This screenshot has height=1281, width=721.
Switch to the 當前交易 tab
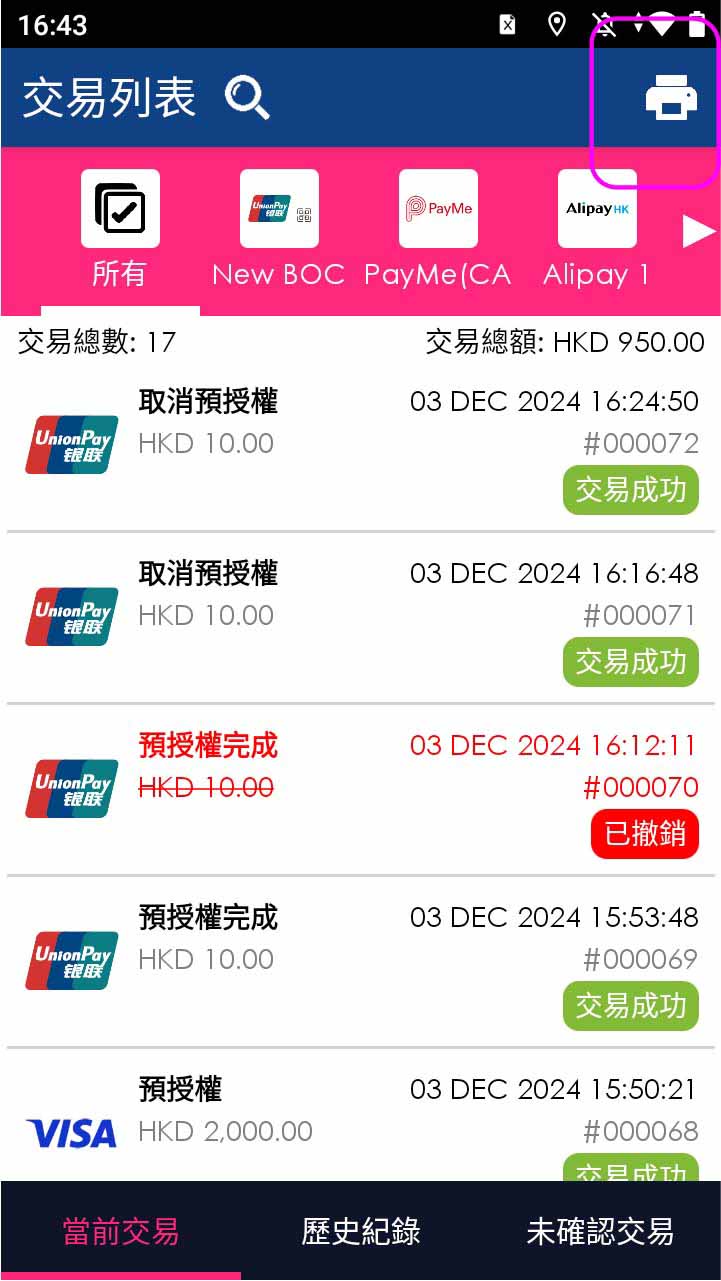[120, 1231]
